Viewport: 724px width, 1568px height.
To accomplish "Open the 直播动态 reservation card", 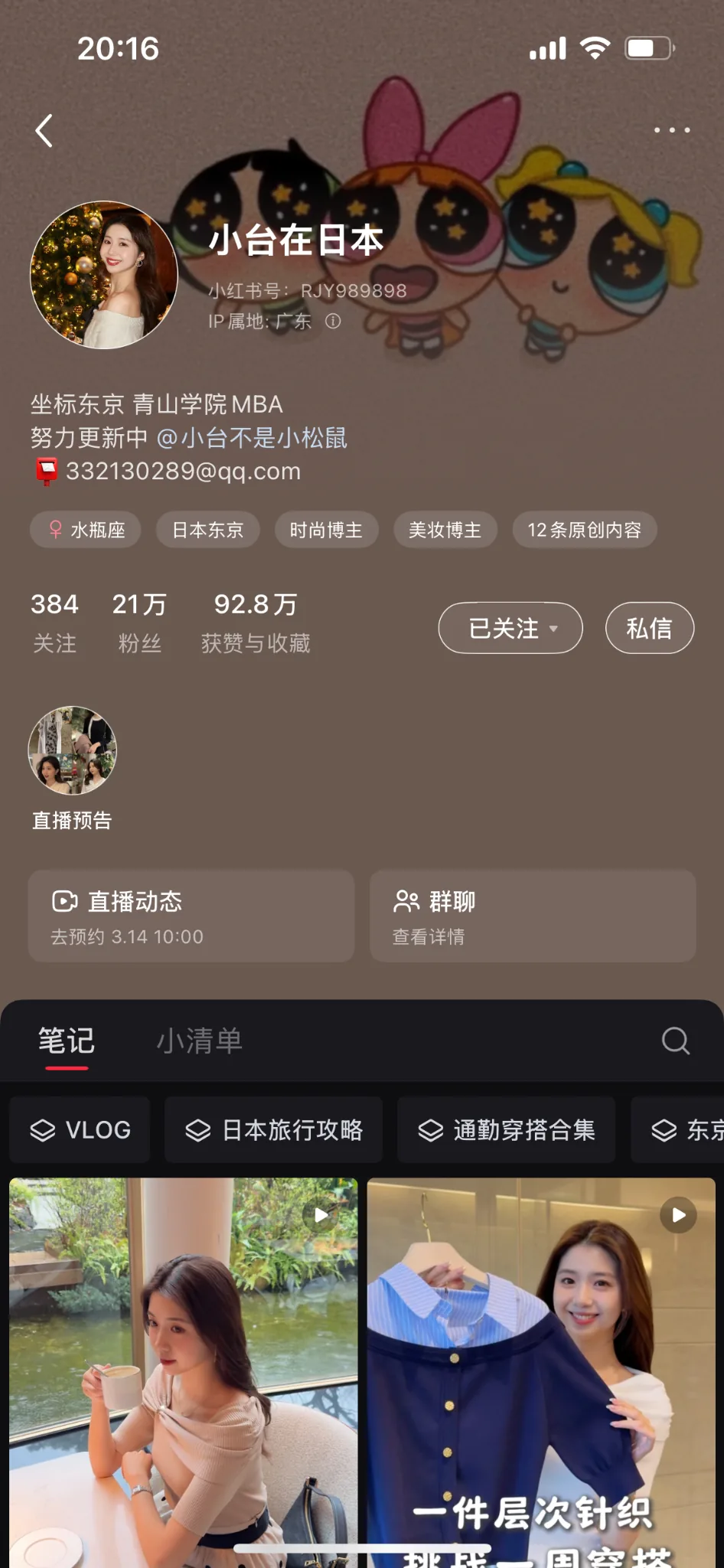I will pyautogui.click(x=191, y=916).
